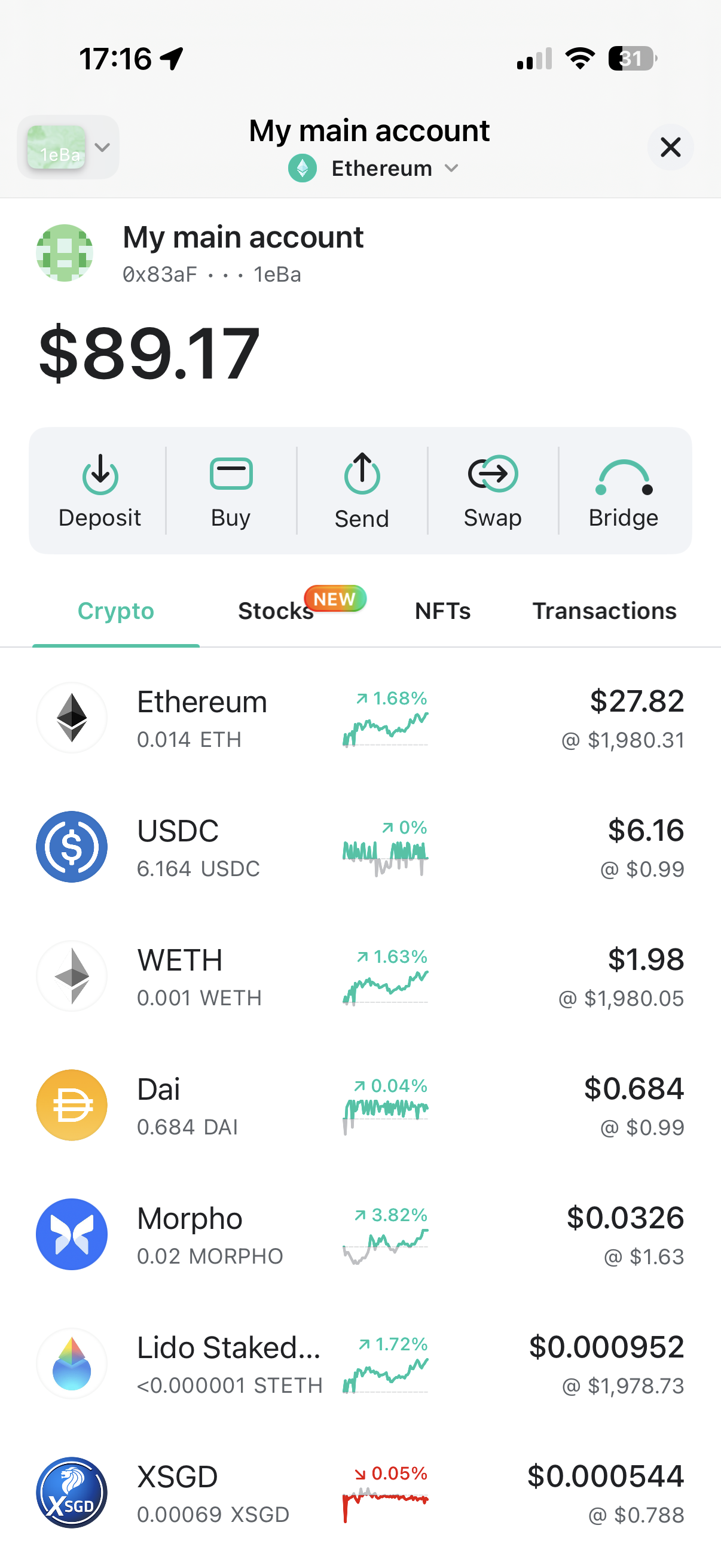Close the wallet view
Image resolution: width=721 pixels, height=1568 pixels.
[670, 147]
